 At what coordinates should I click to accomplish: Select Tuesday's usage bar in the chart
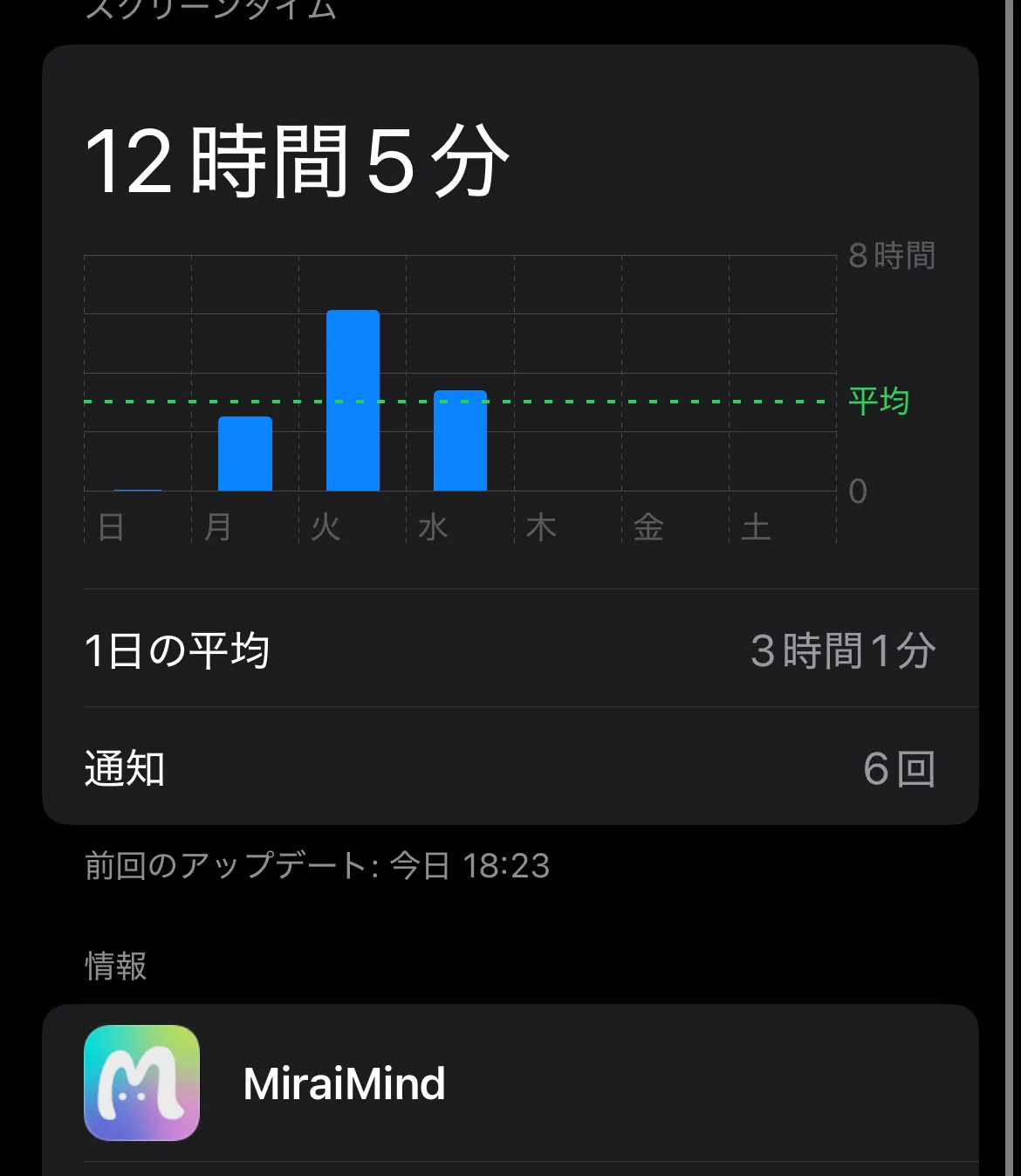[353, 401]
